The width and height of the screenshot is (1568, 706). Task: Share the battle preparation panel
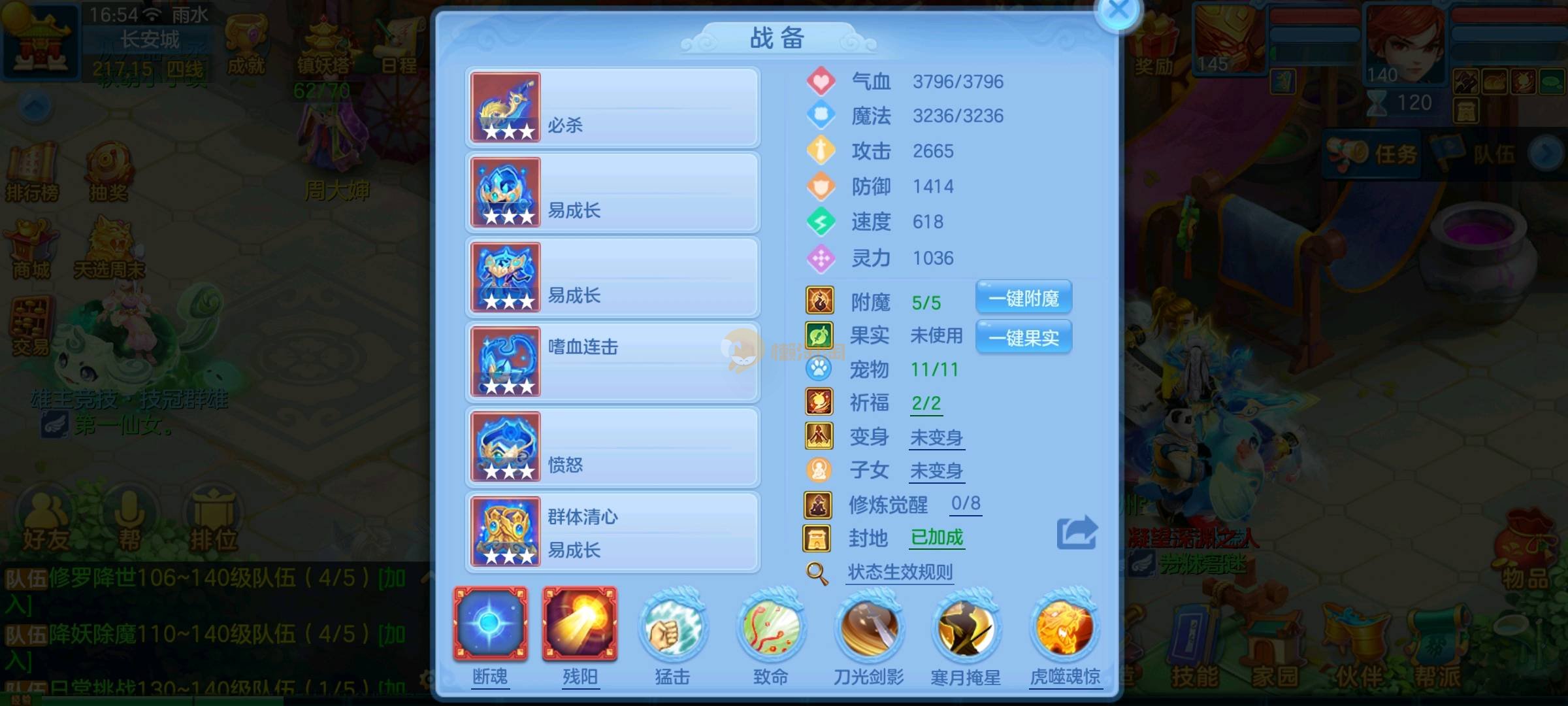1077,533
